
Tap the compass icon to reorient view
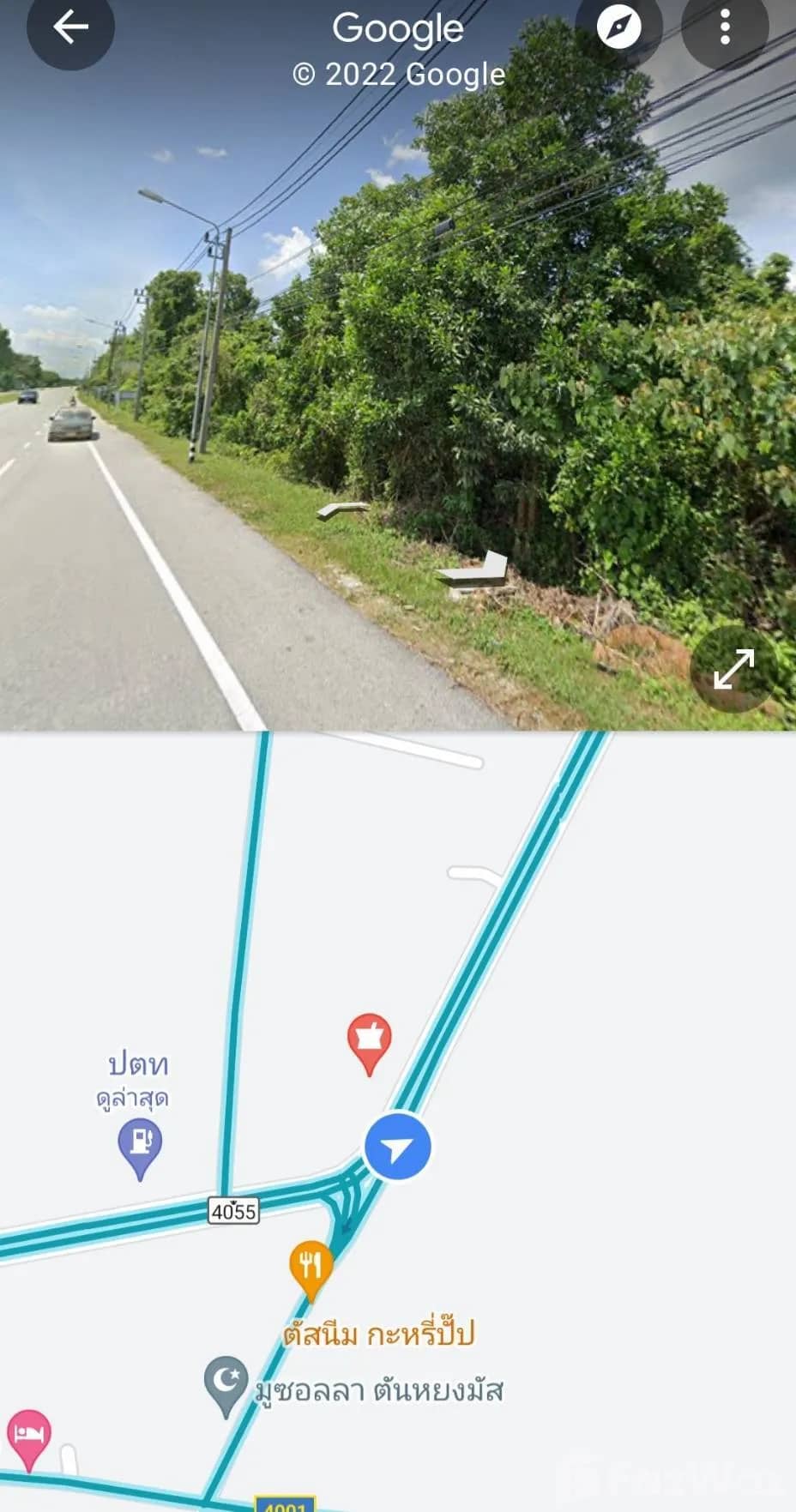619,27
